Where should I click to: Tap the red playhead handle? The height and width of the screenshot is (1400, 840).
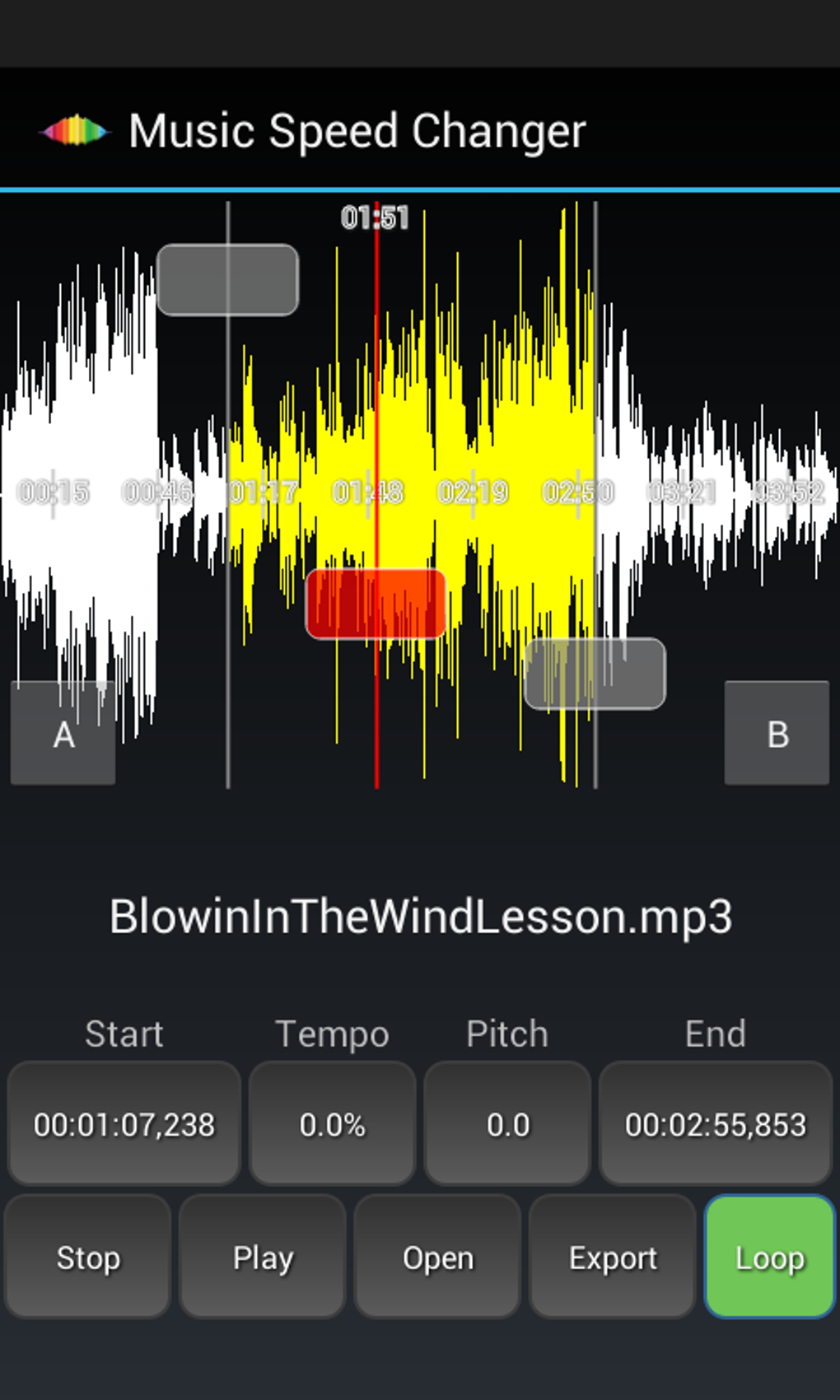coord(376,604)
